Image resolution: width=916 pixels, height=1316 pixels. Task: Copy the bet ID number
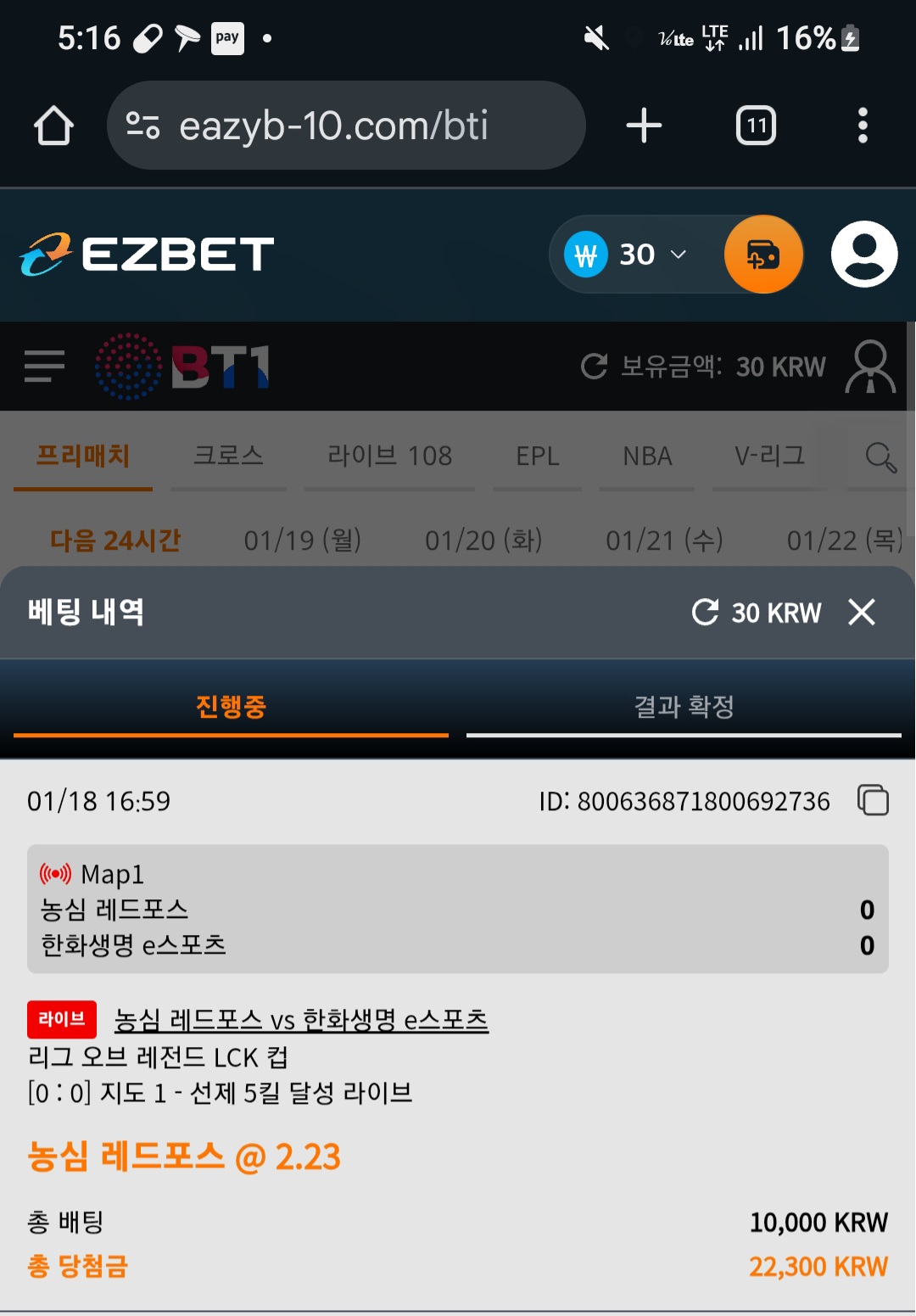[x=873, y=800]
